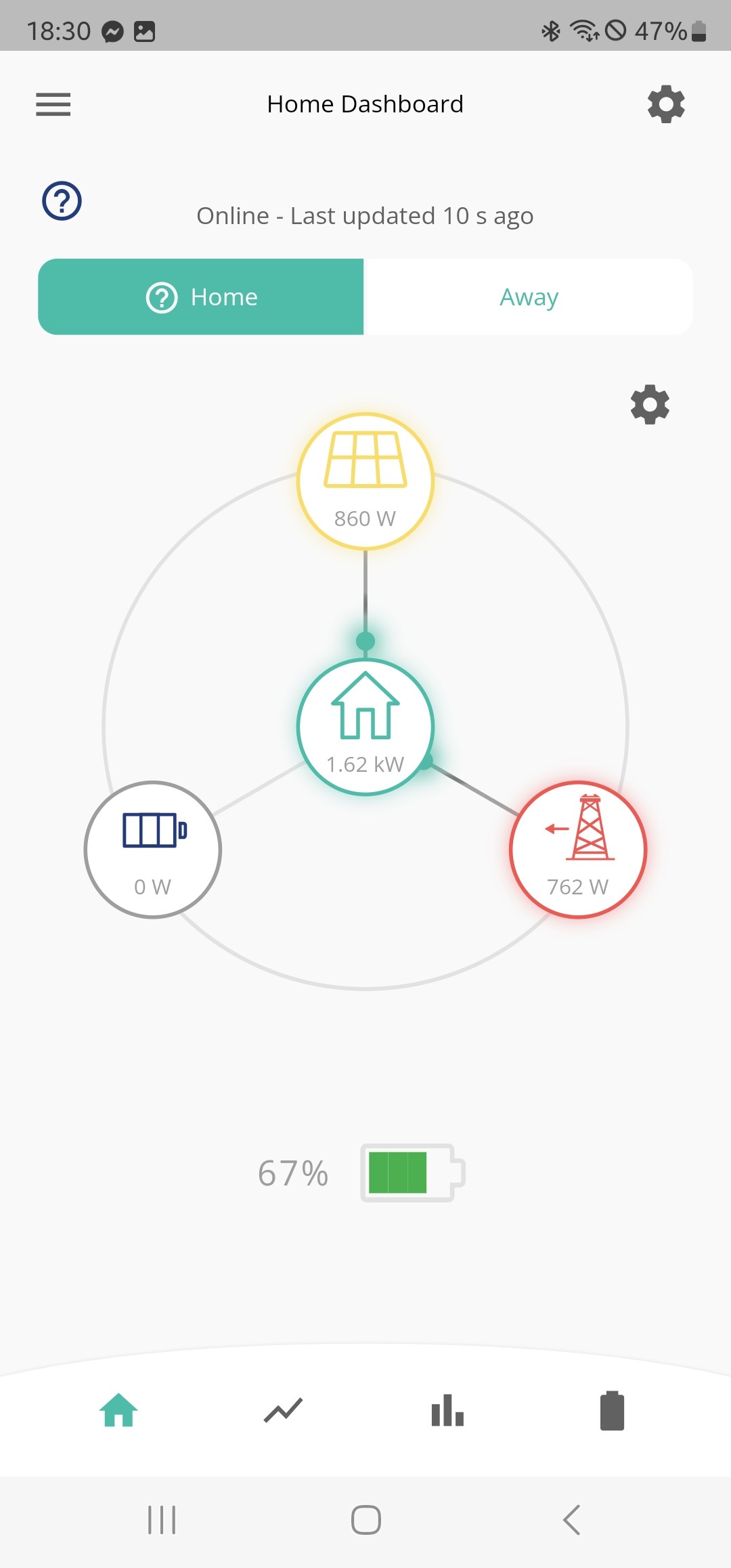Screen dimensions: 731x1568
Task: Open the home tab in bottom navigation
Action: [119, 1410]
